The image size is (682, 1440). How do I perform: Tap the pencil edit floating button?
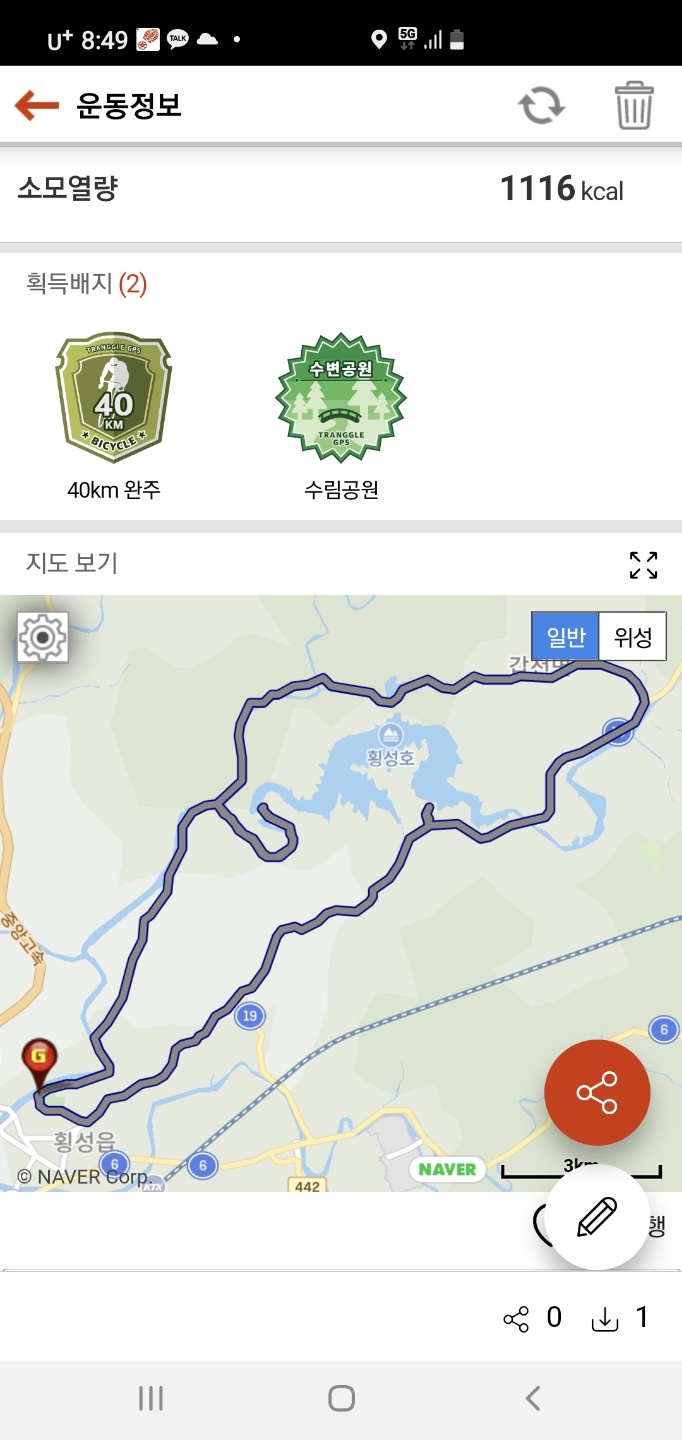[x=597, y=1217]
